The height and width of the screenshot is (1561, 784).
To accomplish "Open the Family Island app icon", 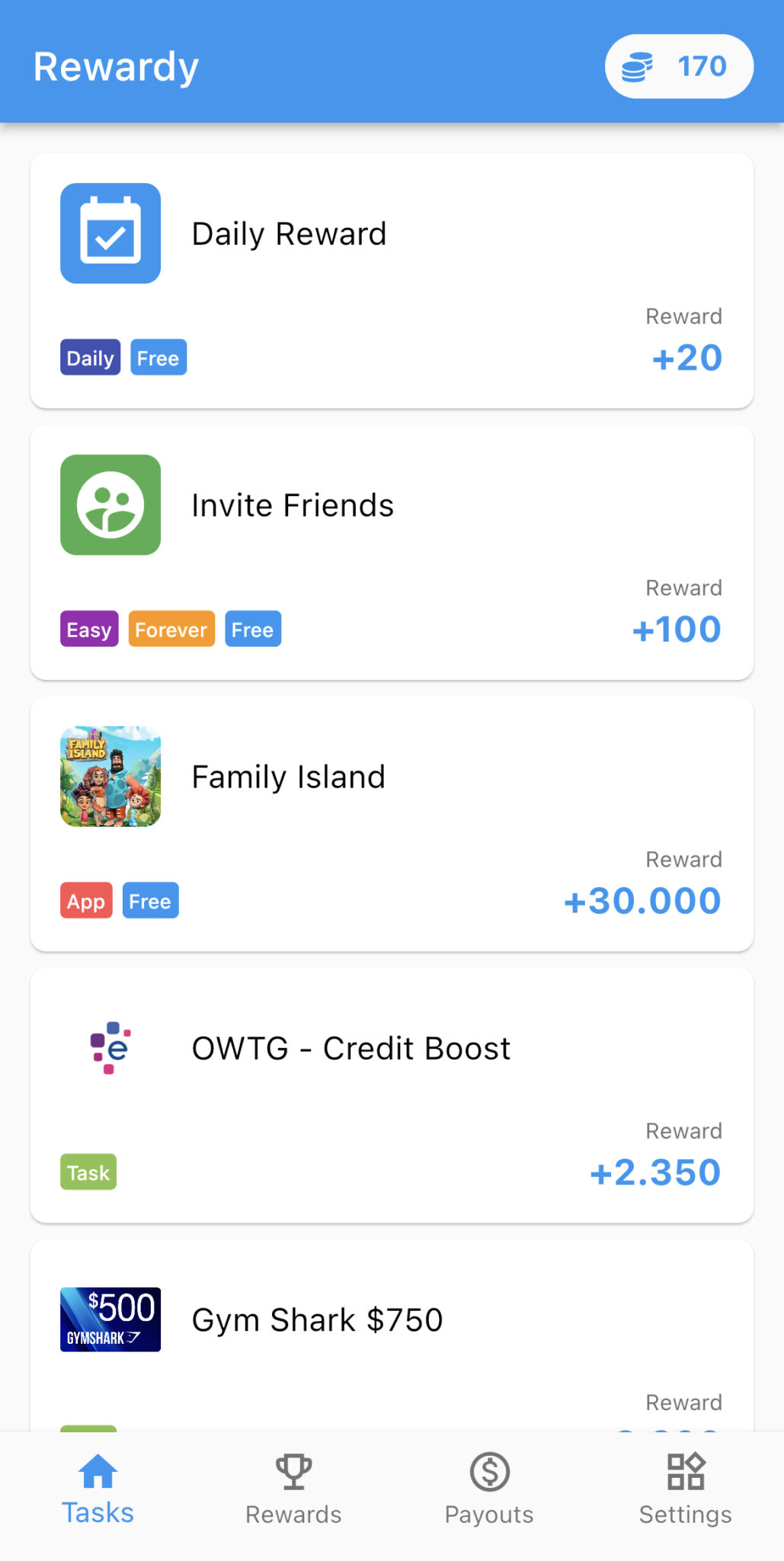I will (x=110, y=776).
